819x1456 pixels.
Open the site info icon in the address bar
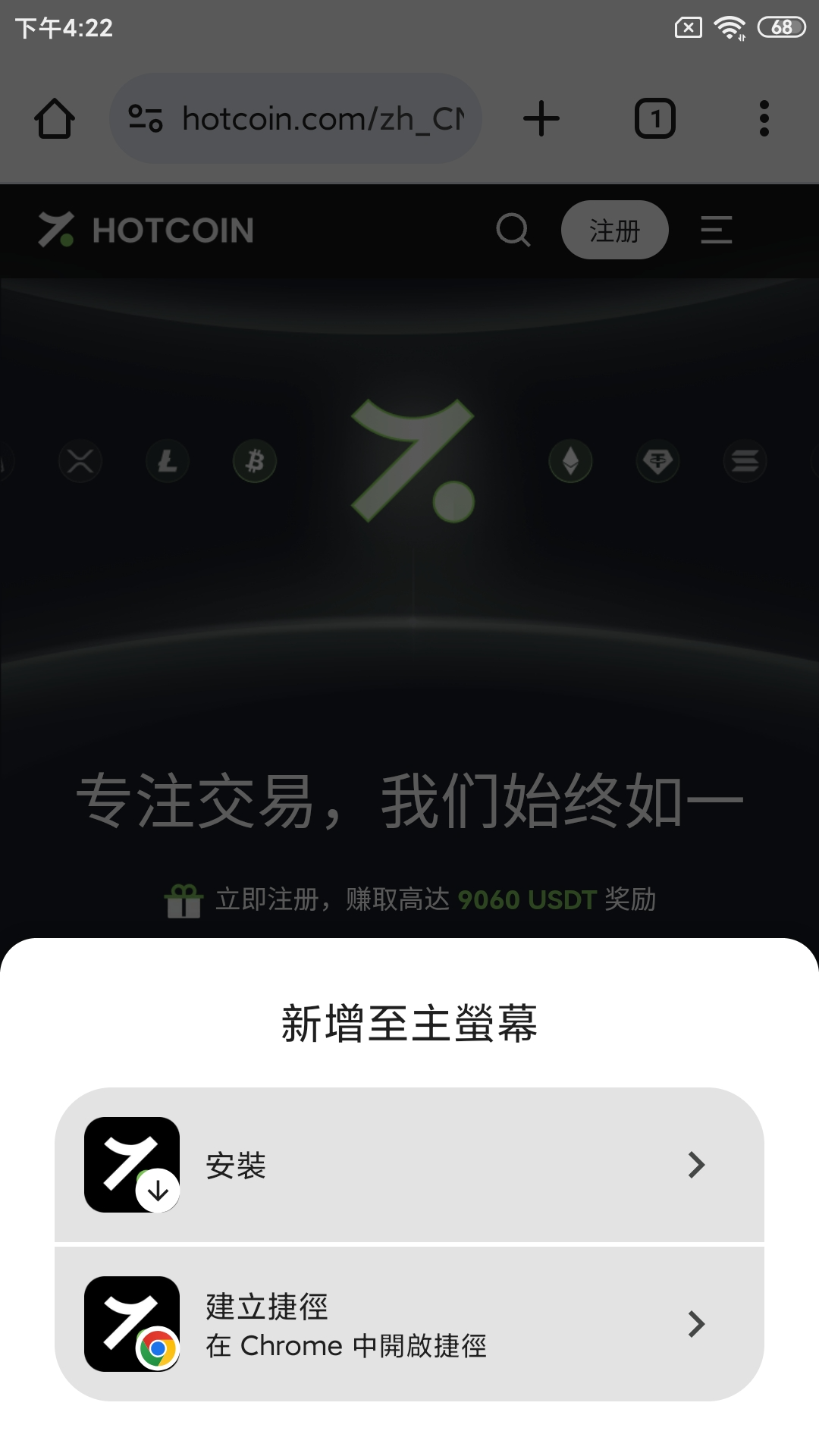(145, 119)
